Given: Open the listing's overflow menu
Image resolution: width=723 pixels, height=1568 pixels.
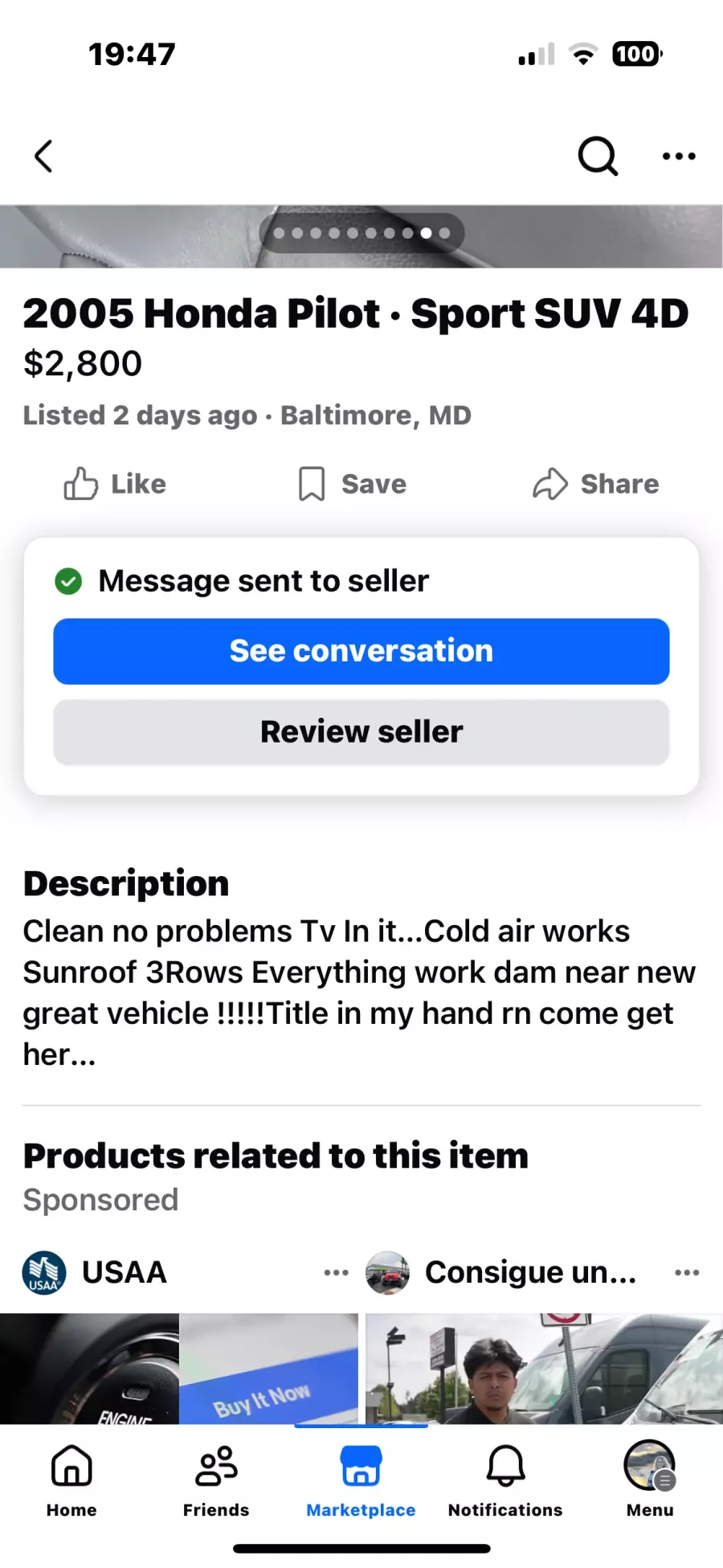Looking at the screenshot, I should (679, 156).
